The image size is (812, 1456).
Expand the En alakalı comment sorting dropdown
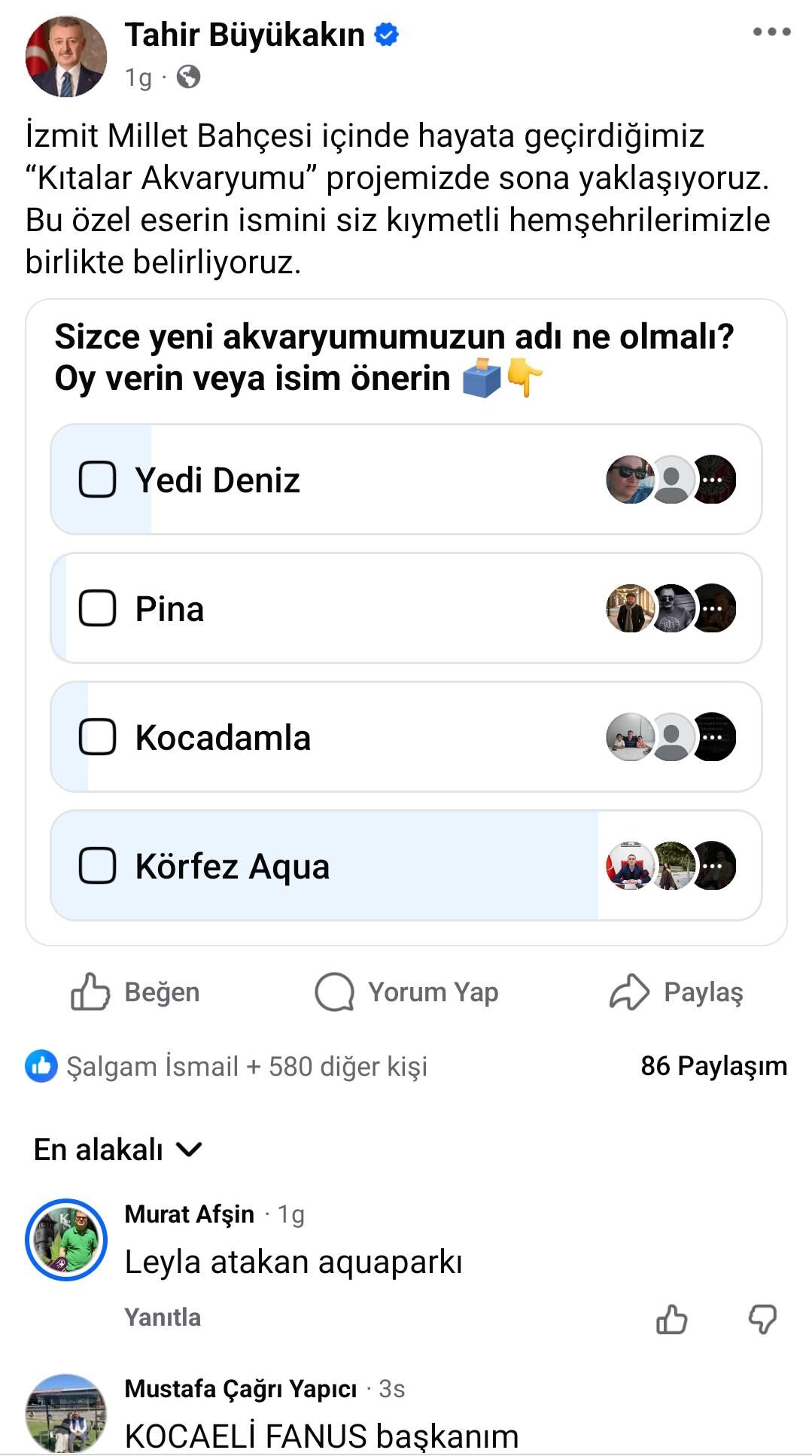[118, 1150]
